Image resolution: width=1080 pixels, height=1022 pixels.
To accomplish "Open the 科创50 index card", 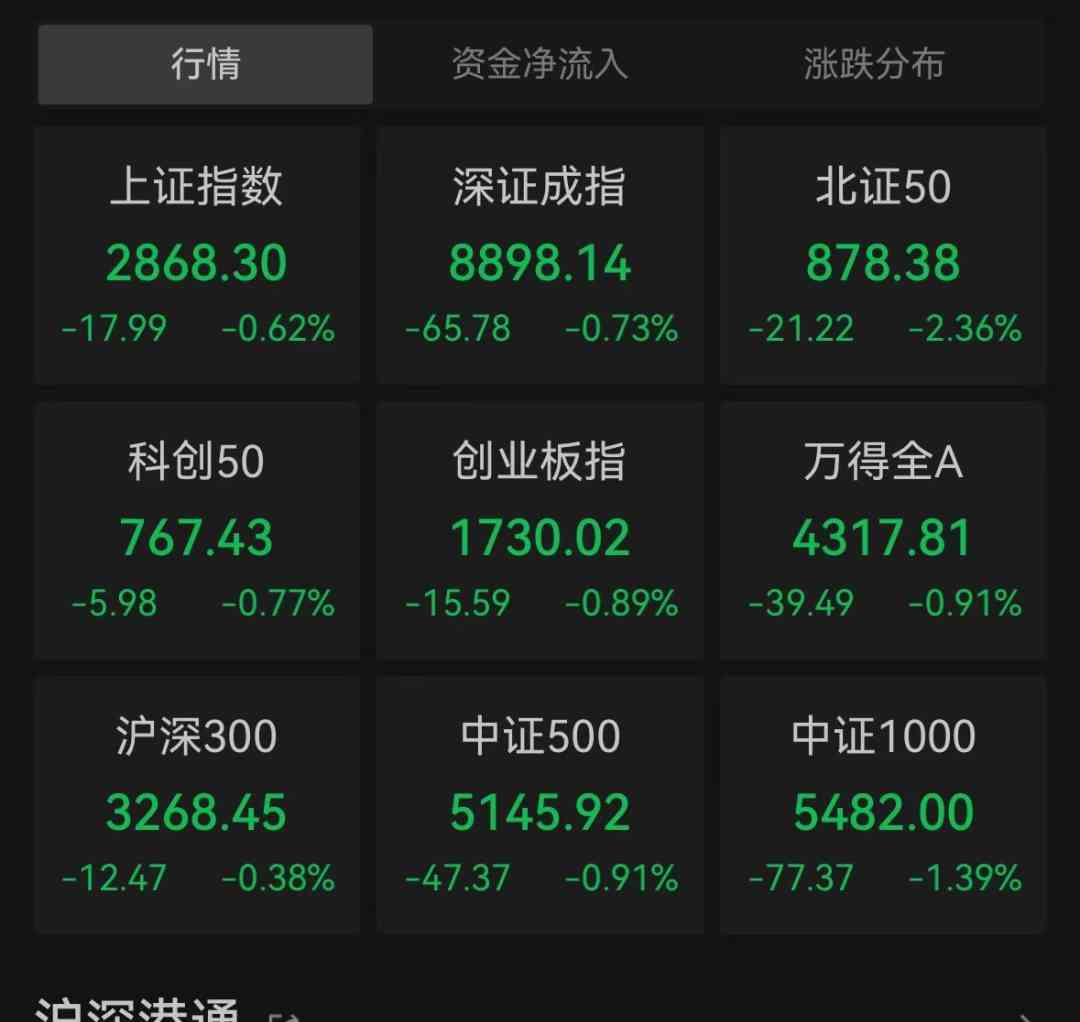I will tap(197, 530).
